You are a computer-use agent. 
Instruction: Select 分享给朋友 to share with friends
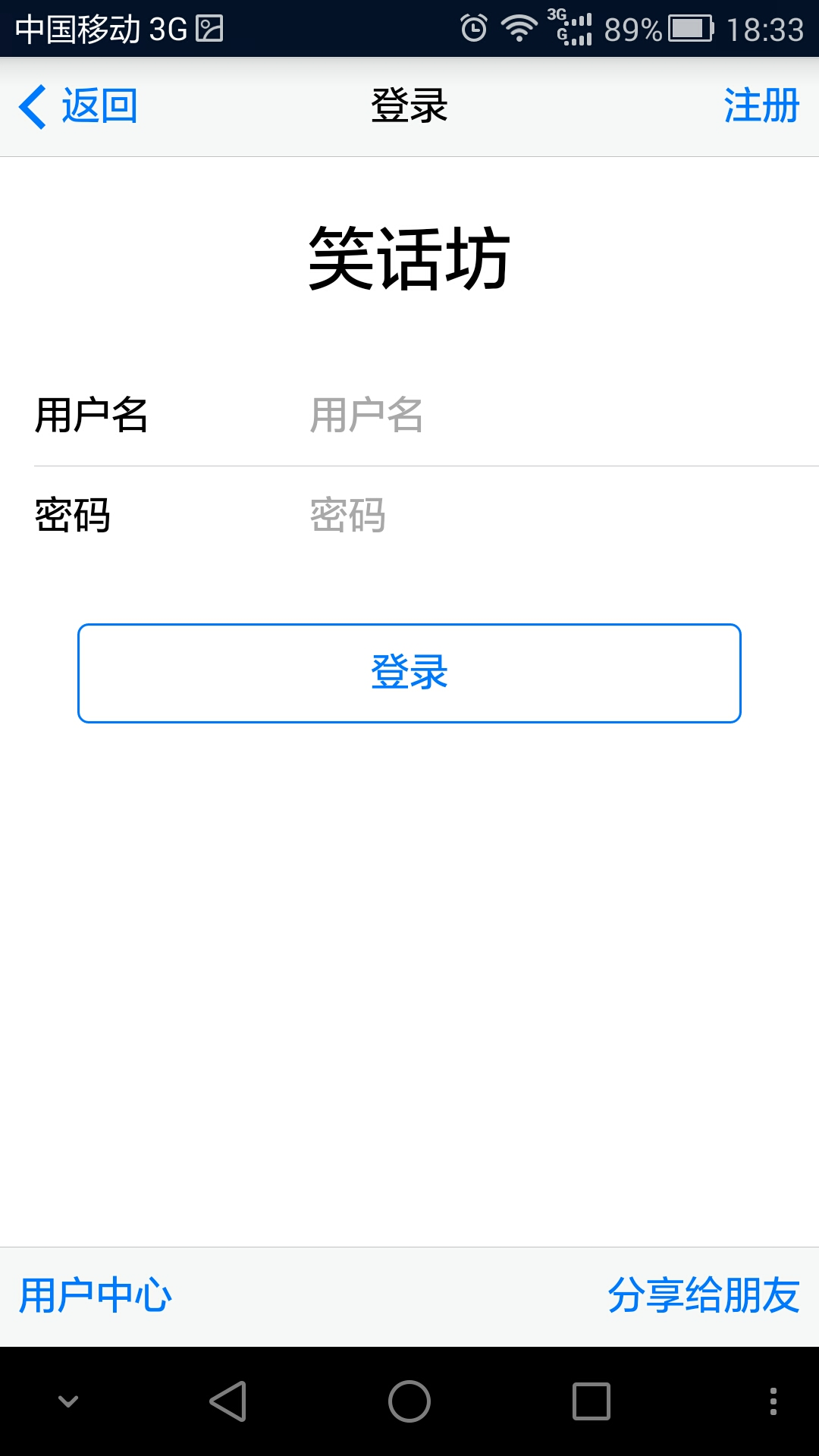[704, 1295]
